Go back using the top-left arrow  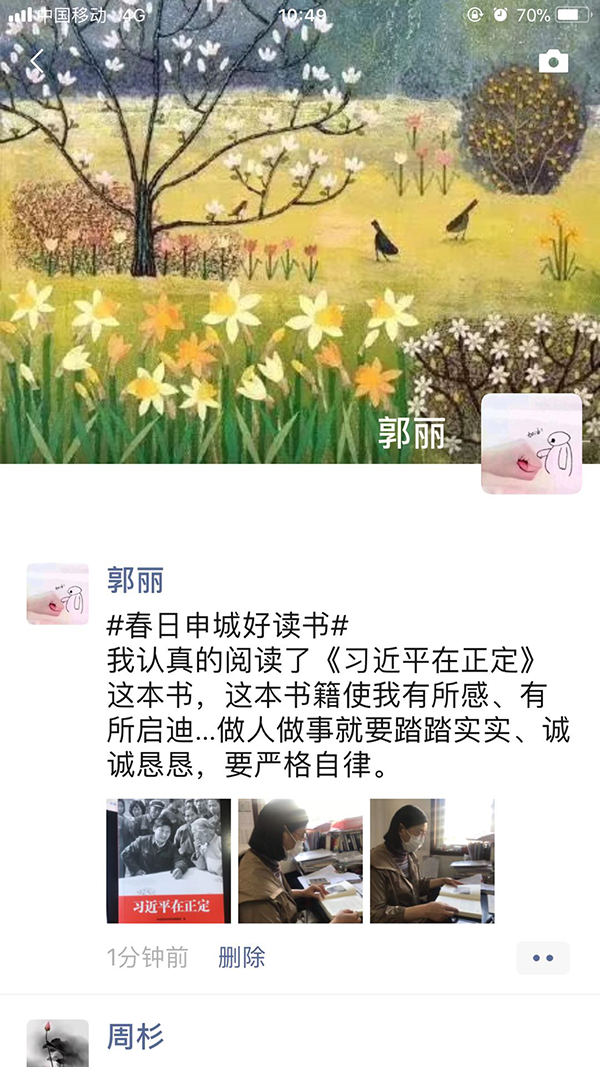(x=37, y=62)
